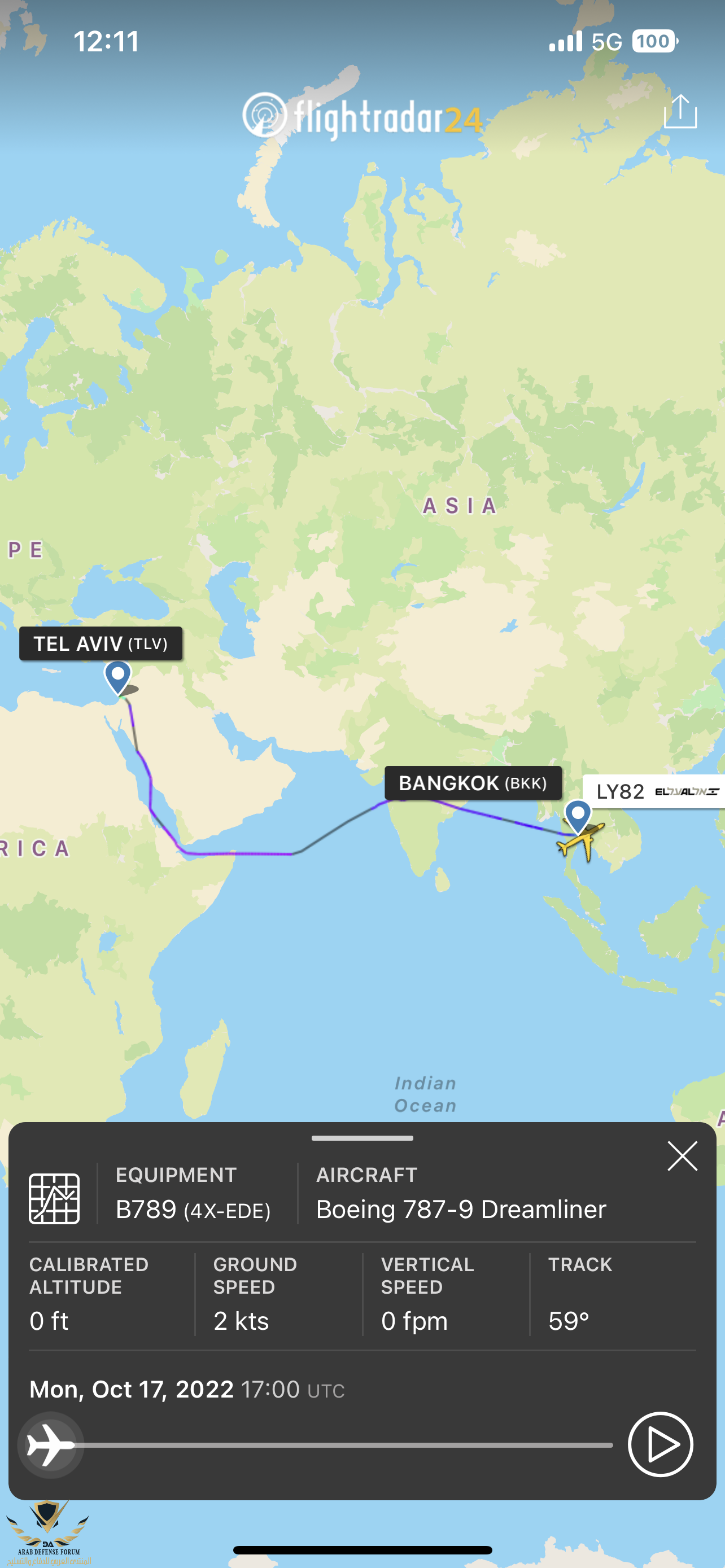Select the Tel Aviv (TLV) airport marker

(x=117, y=677)
